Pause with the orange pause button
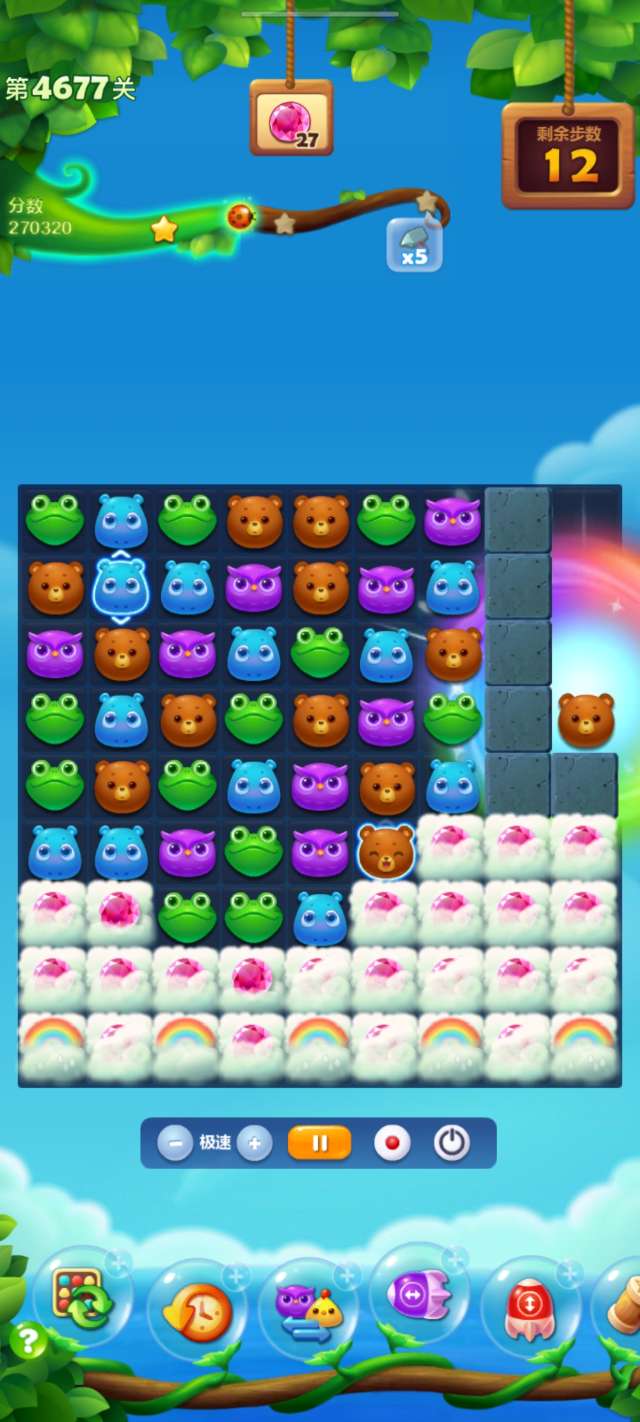 (320, 1142)
